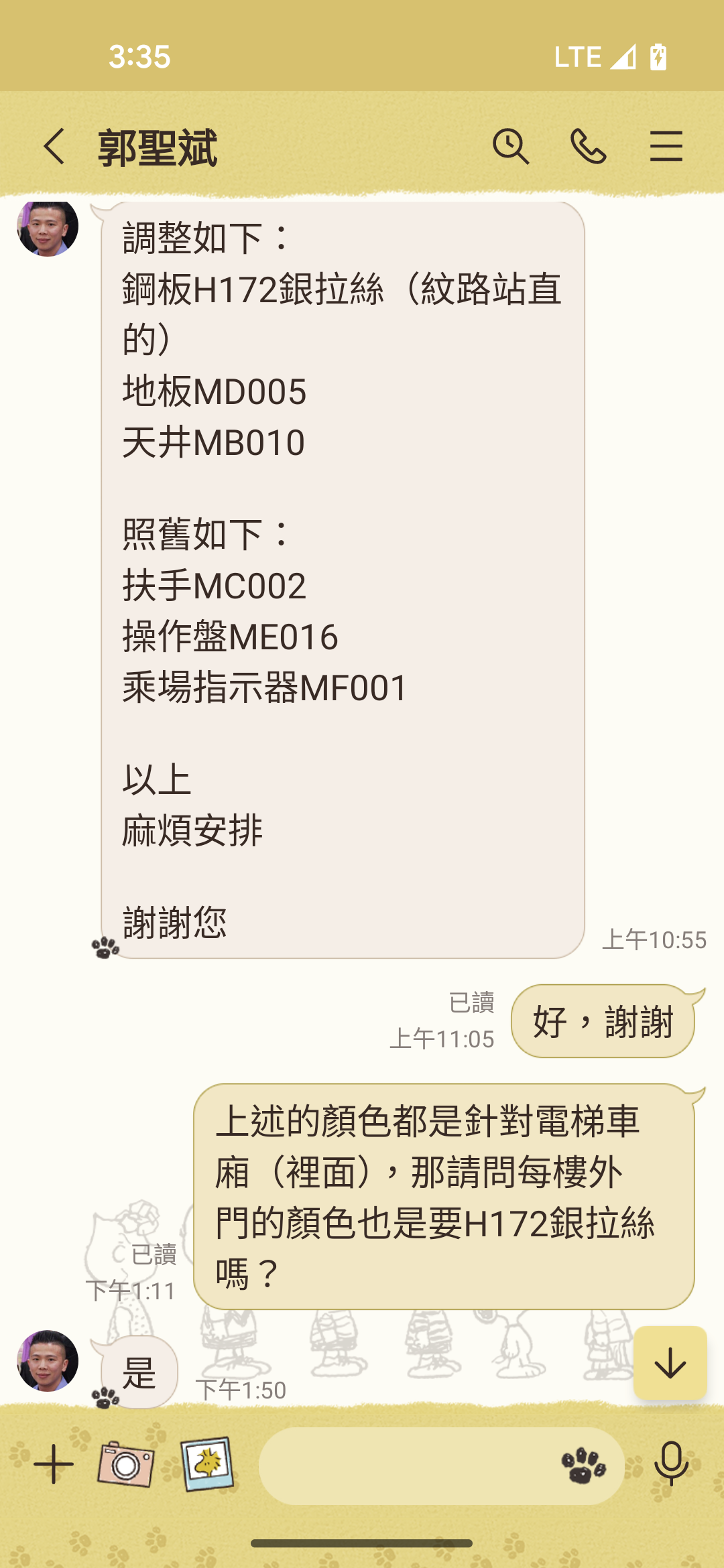Go back from the 郭聖斌 chat

54,146
